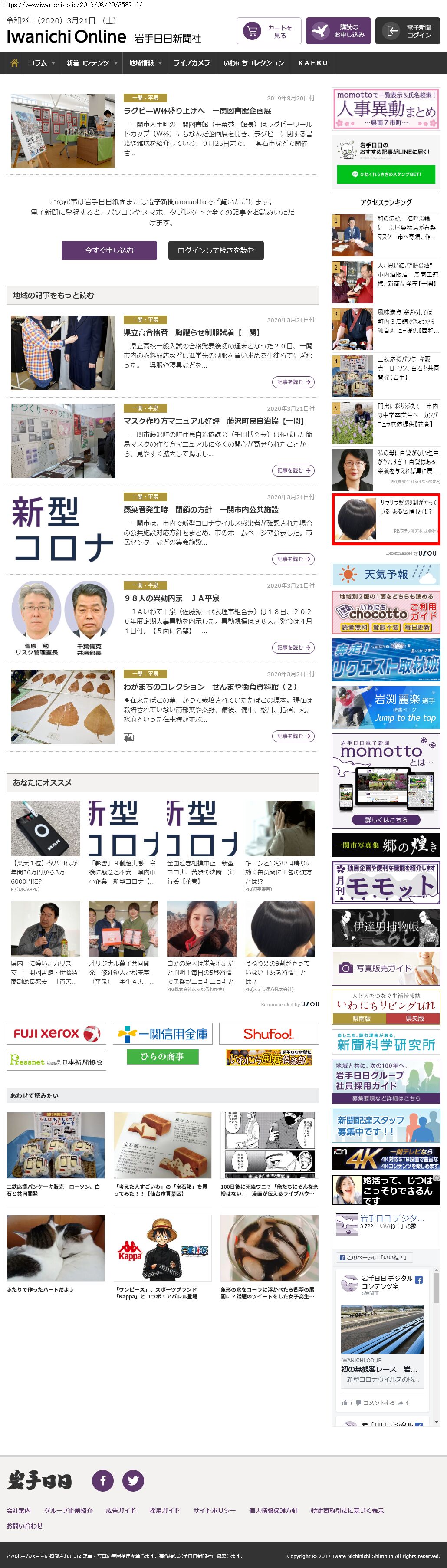Get LINE stamp via green GET button
This screenshot has width=447, height=1568.
385,174
